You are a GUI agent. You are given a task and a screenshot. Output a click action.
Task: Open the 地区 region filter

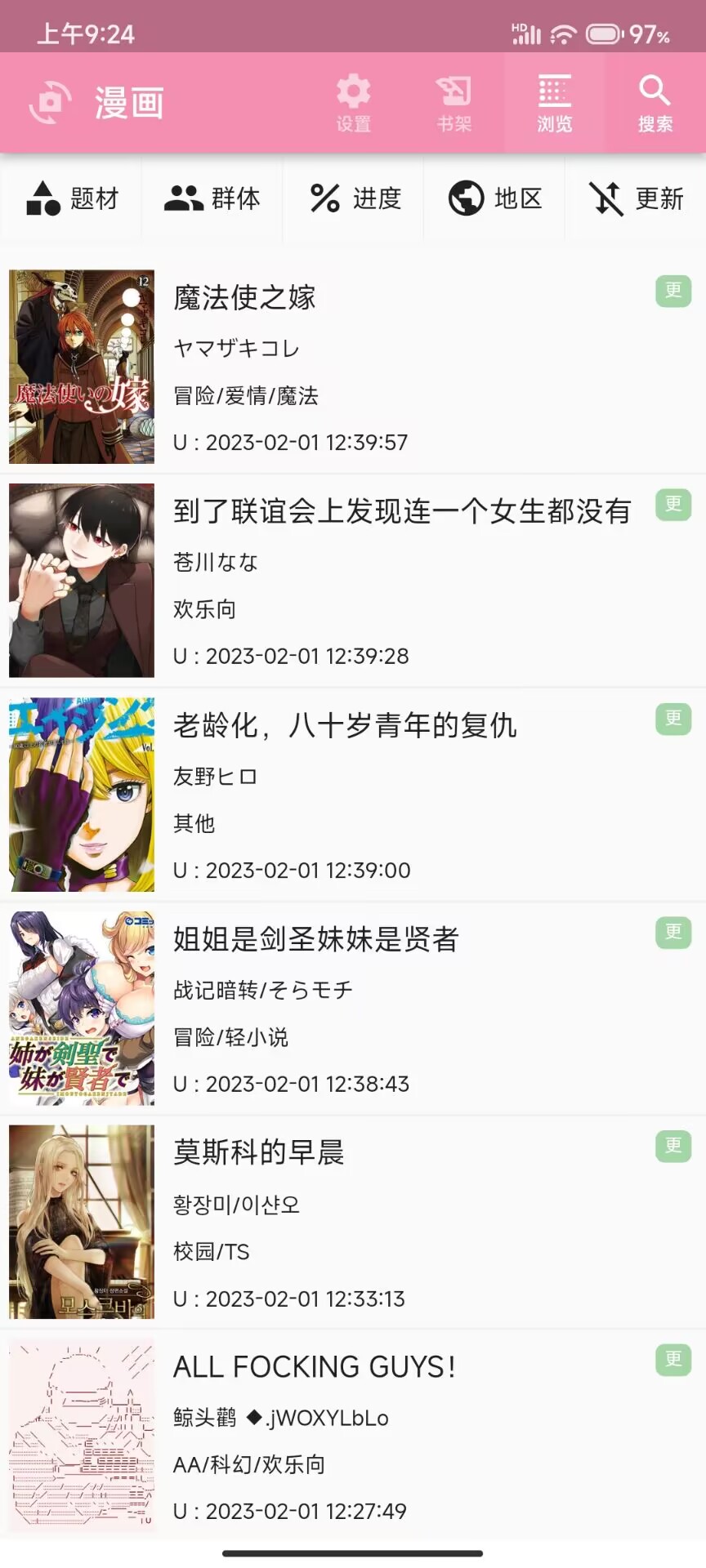(x=495, y=198)
